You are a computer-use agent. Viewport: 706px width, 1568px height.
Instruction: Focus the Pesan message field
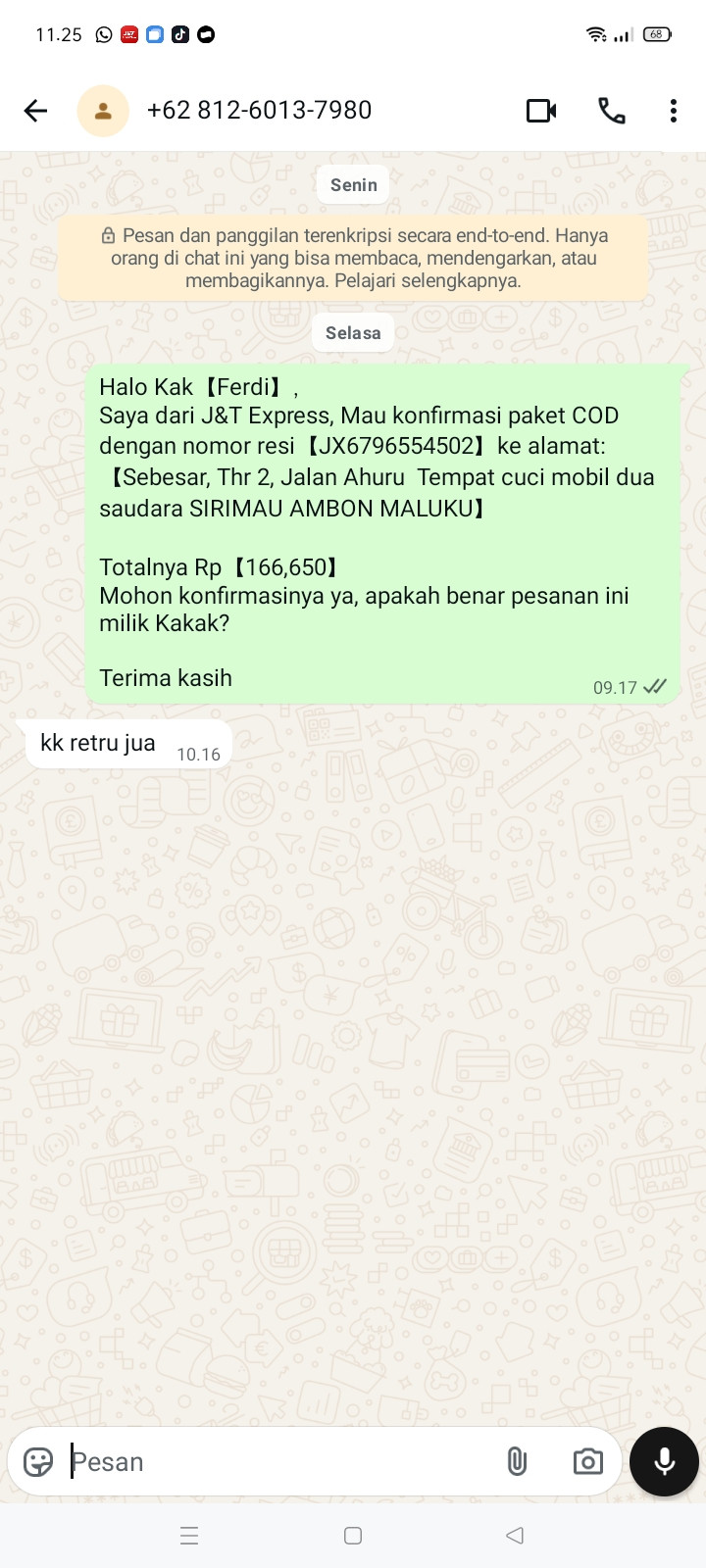point(275,1461)
